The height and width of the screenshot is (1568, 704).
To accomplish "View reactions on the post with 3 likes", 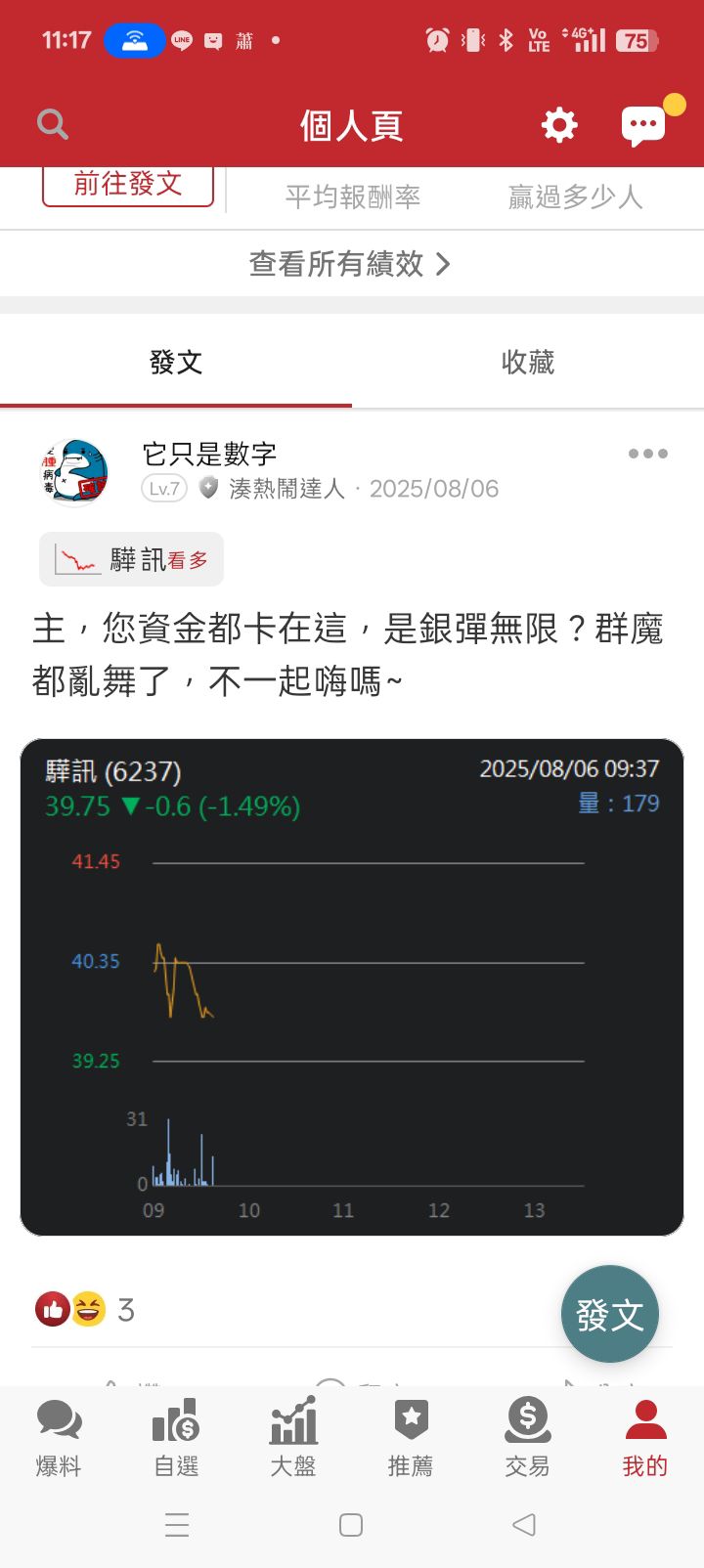I will [85, 1309].
